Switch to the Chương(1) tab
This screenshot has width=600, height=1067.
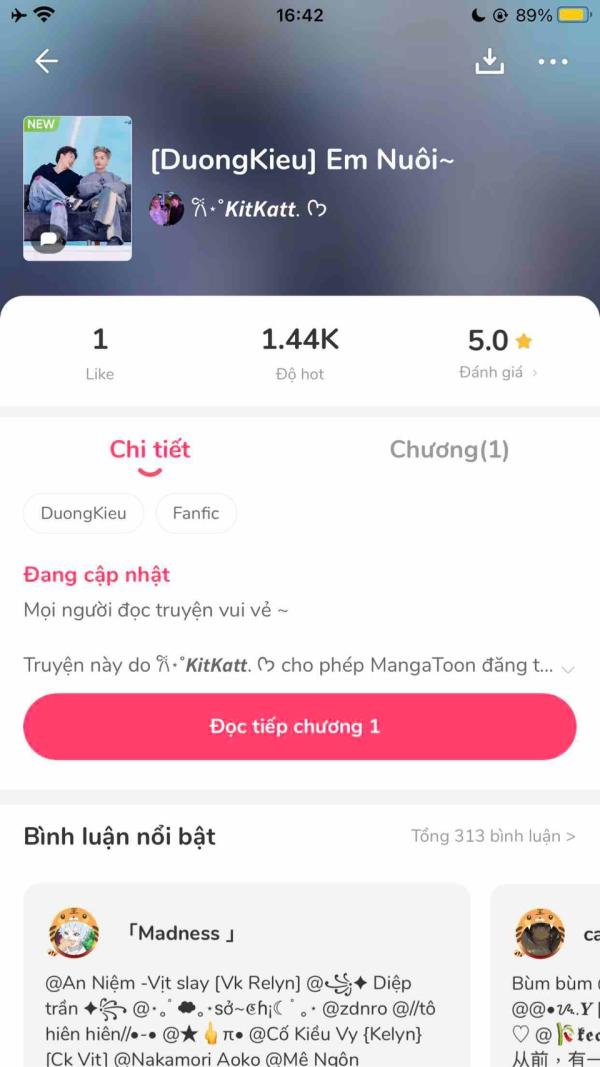(449, 450)
